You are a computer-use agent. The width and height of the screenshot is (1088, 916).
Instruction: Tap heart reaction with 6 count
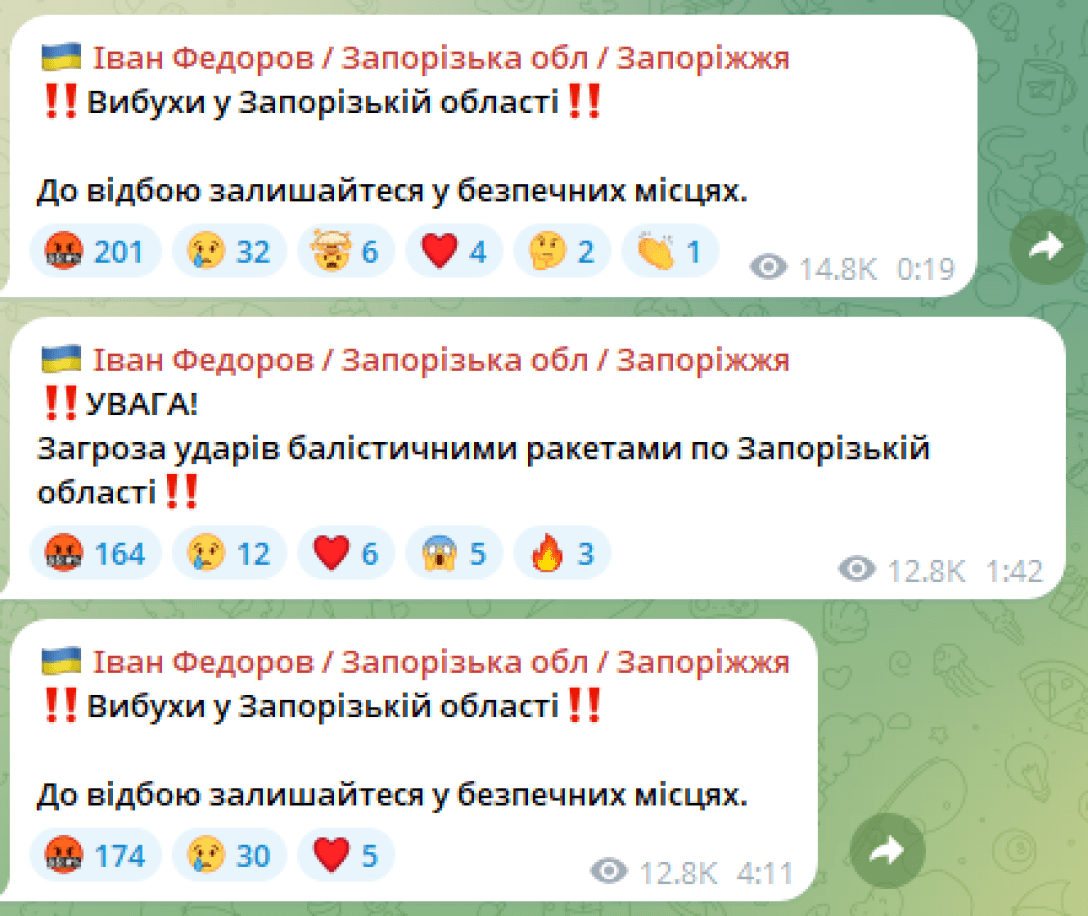coord(345,553)
